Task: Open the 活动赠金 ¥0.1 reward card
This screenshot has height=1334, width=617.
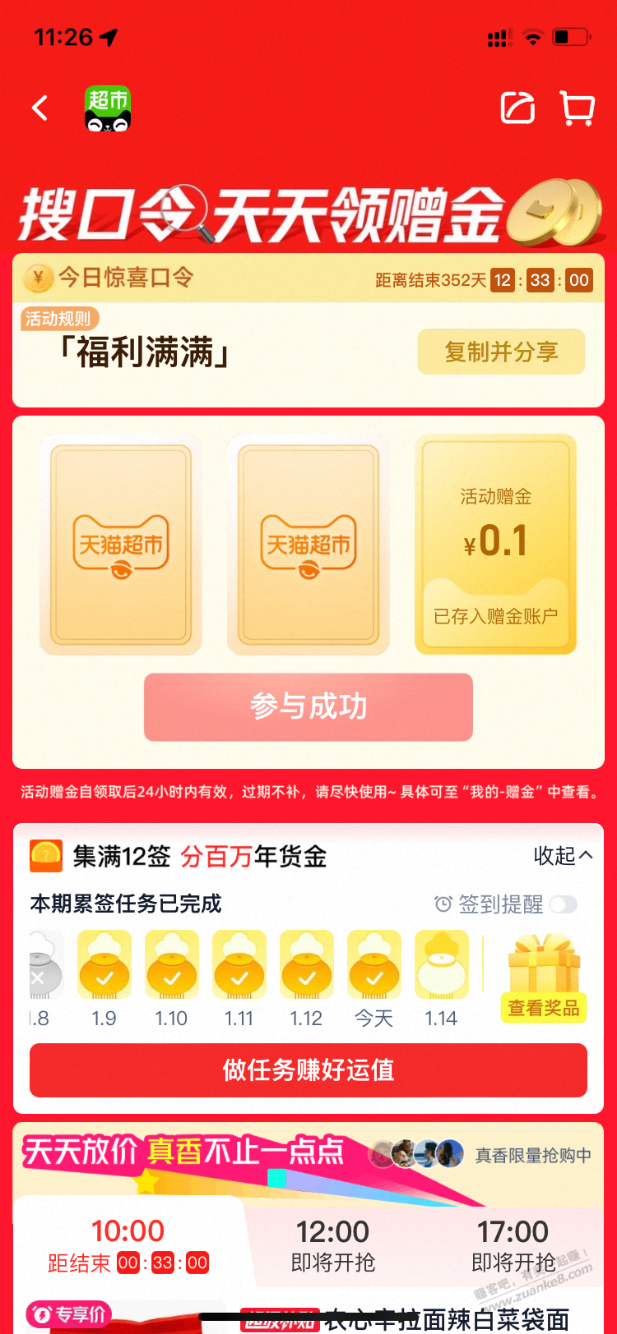Action: point(495,545)
